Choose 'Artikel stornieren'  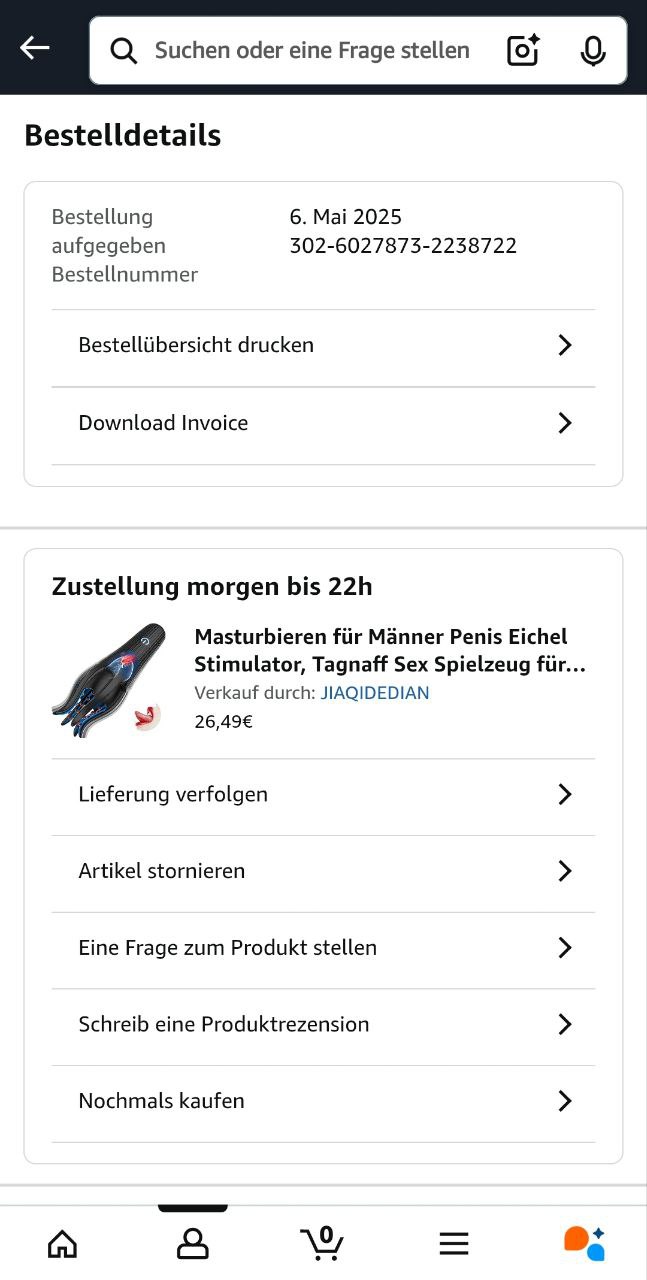323,871
